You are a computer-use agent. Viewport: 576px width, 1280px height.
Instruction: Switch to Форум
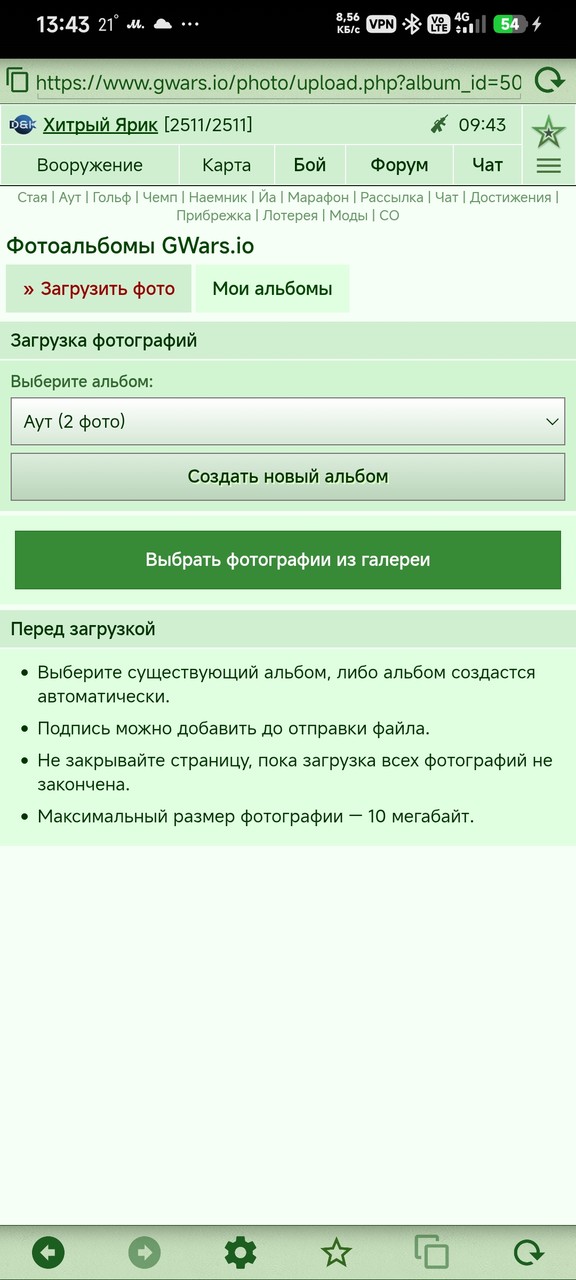pyautogui.click(x=399, y=165)
